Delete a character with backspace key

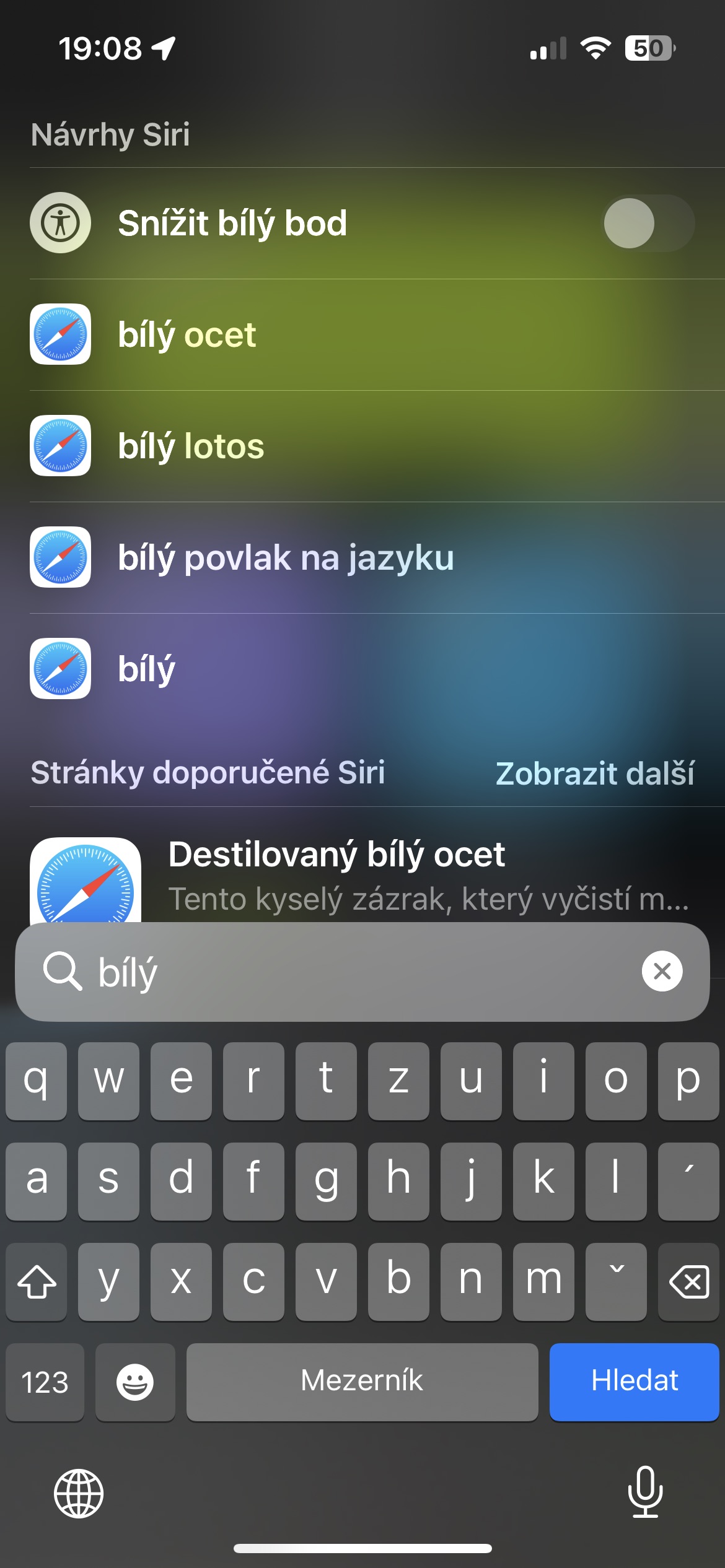coord(689,1281)
